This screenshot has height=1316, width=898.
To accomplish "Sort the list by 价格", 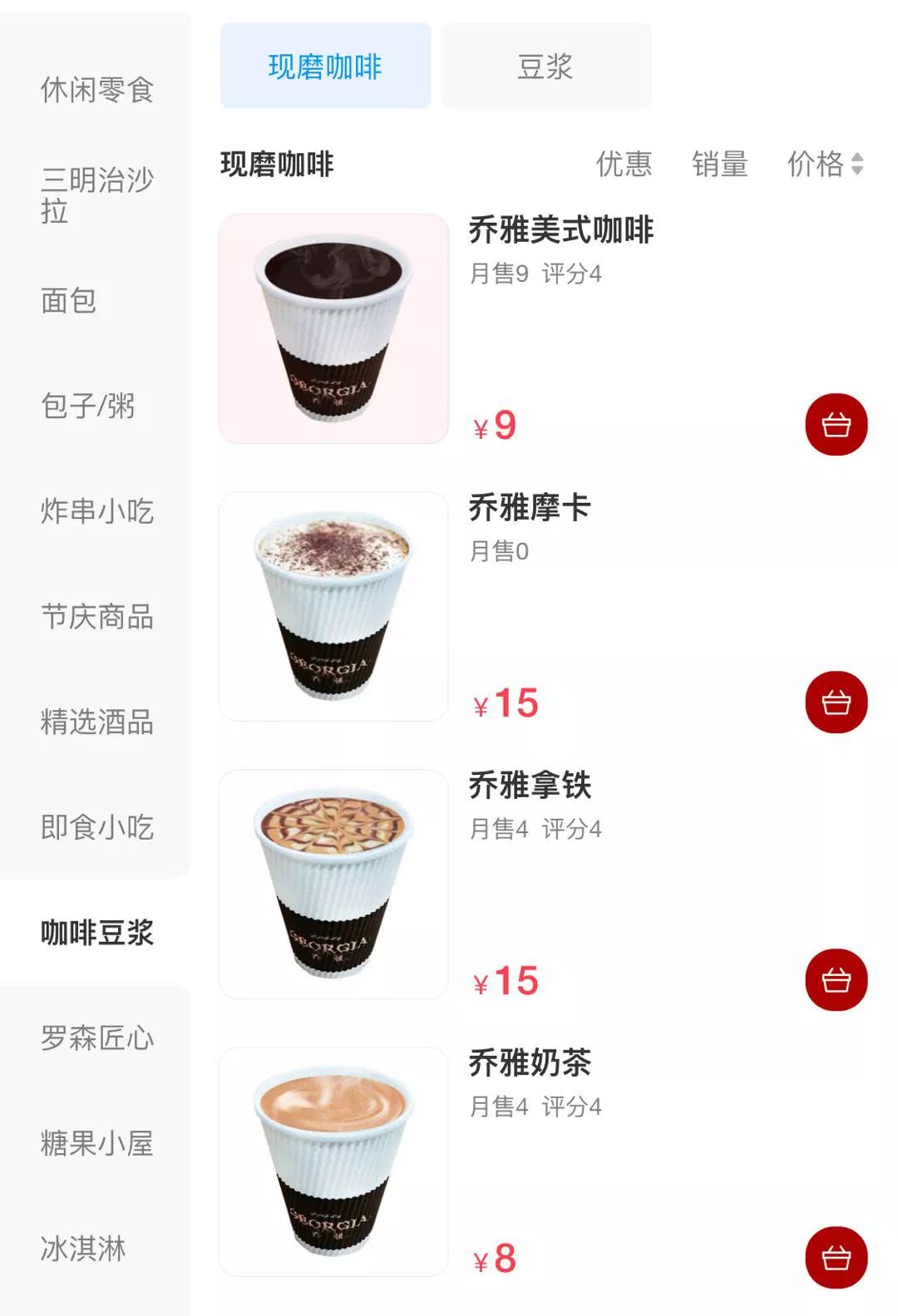I will [x=826, y=164].
